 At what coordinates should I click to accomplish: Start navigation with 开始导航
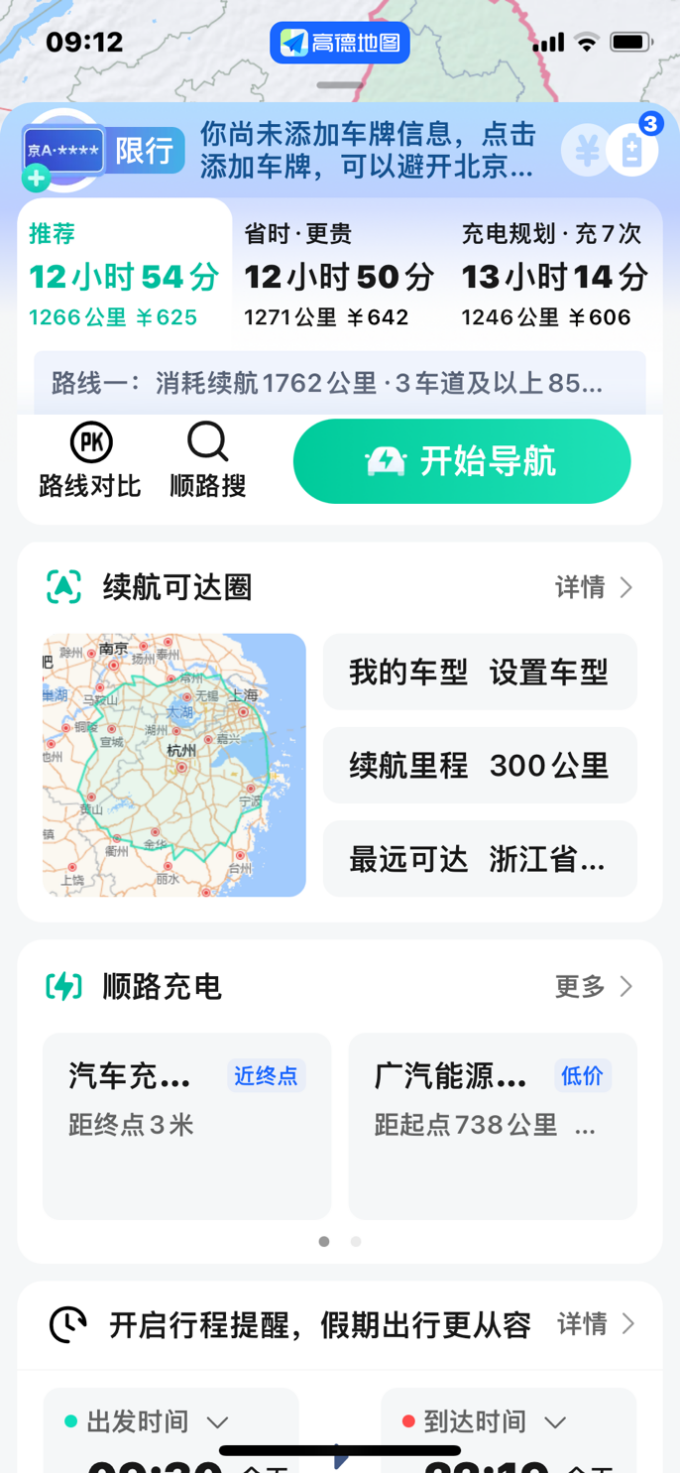coord(461,461)
